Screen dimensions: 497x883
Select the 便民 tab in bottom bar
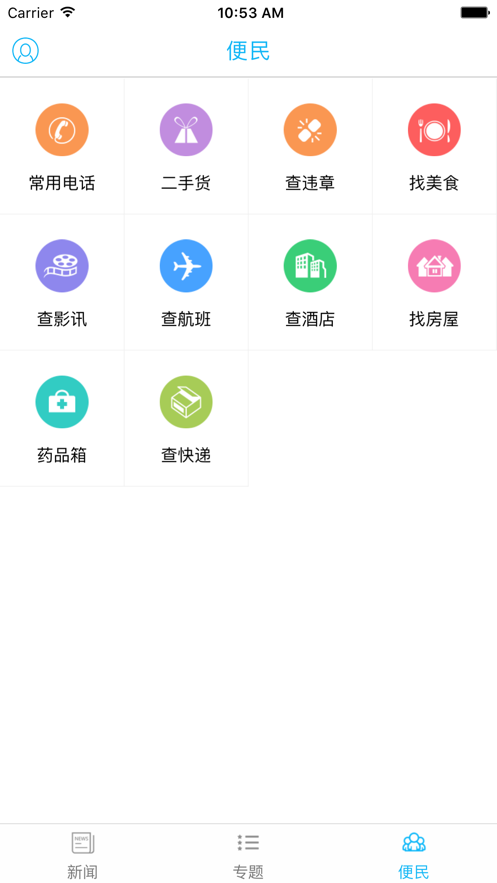click(414, 854)
